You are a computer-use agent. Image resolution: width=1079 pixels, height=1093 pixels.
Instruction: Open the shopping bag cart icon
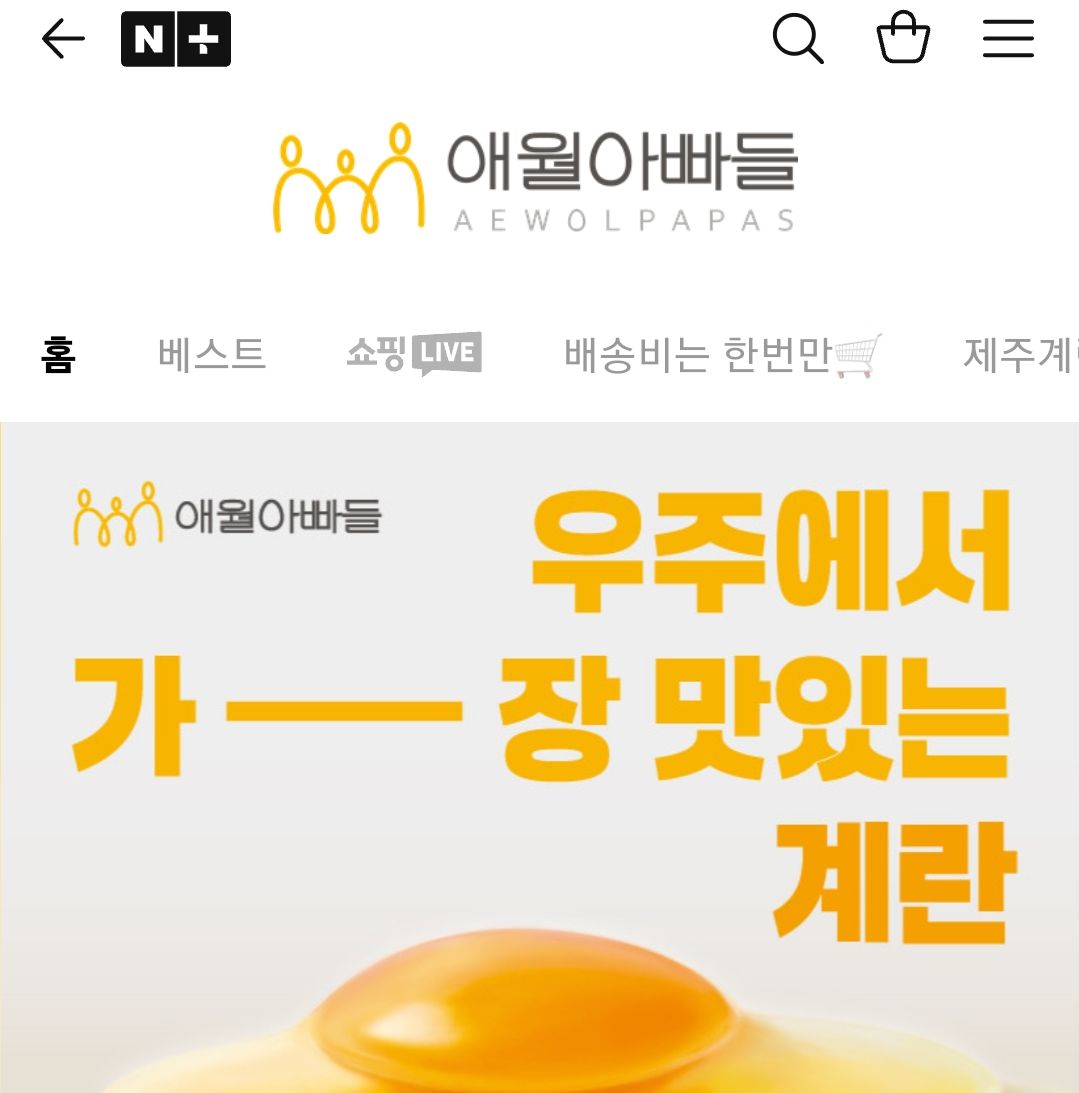pos(903,38)
